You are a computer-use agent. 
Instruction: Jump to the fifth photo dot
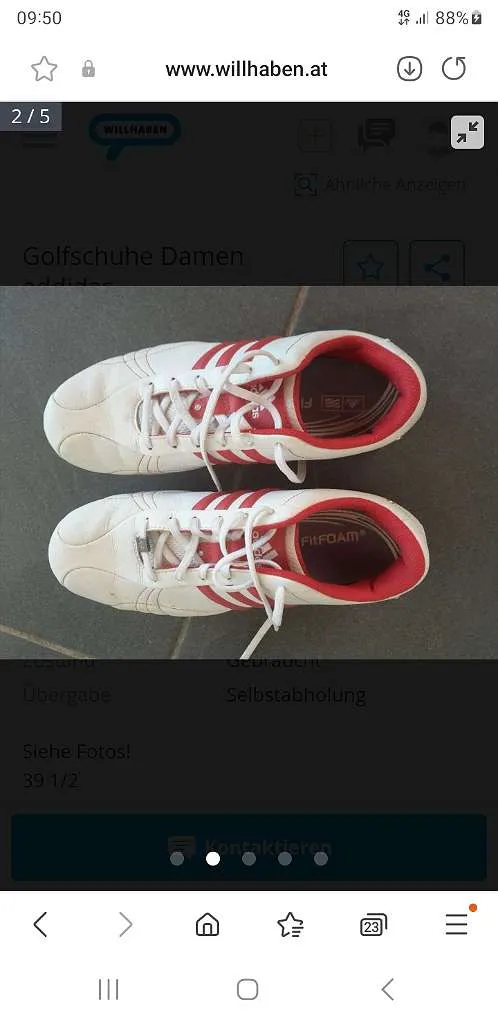click(x=320, y=859)
